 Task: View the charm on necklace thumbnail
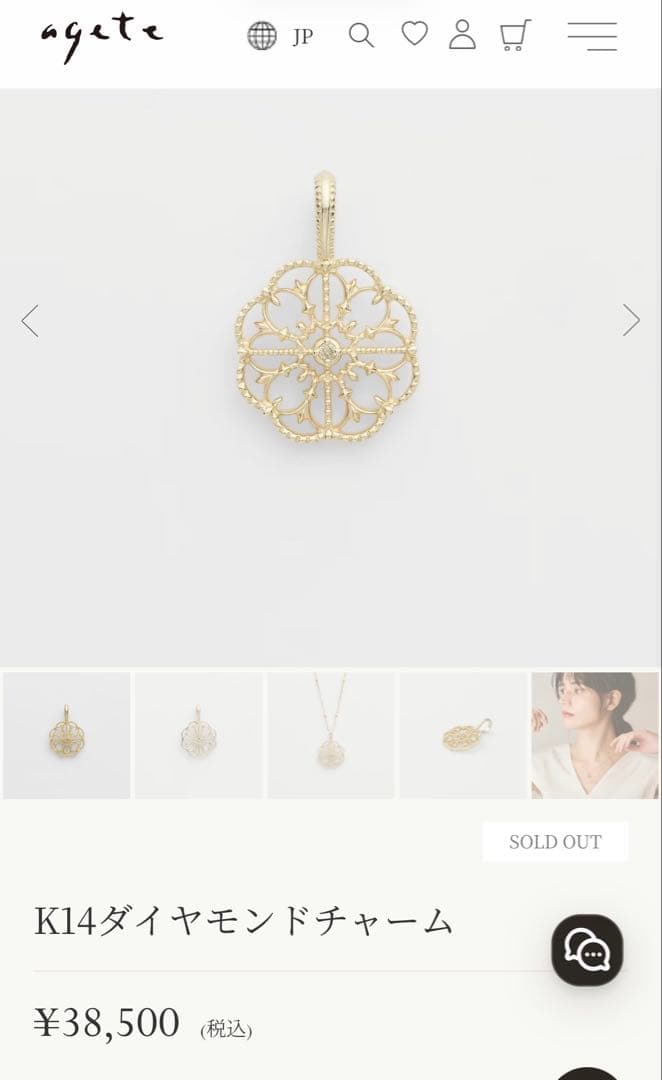tap(331, 735)
